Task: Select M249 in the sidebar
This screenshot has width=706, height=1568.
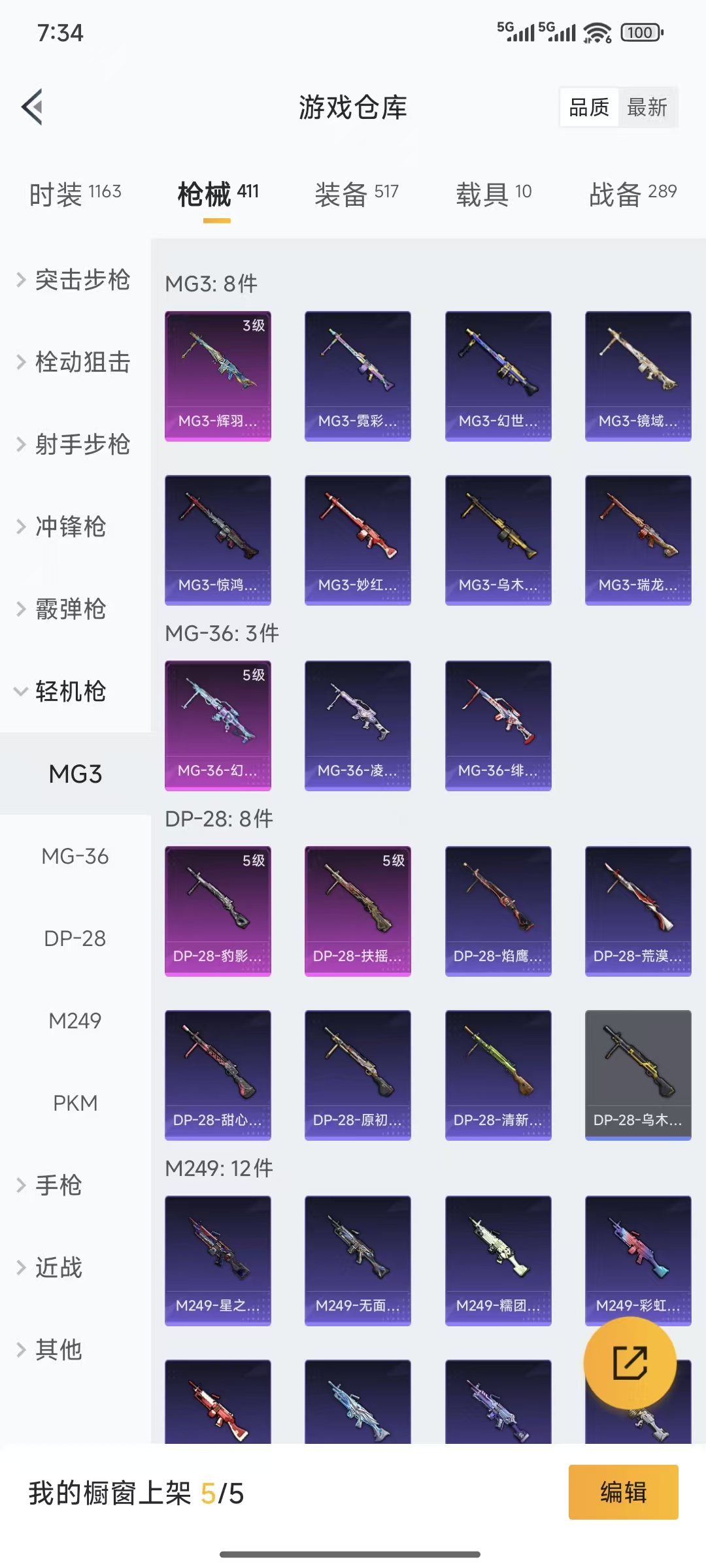Action: 75,1021
